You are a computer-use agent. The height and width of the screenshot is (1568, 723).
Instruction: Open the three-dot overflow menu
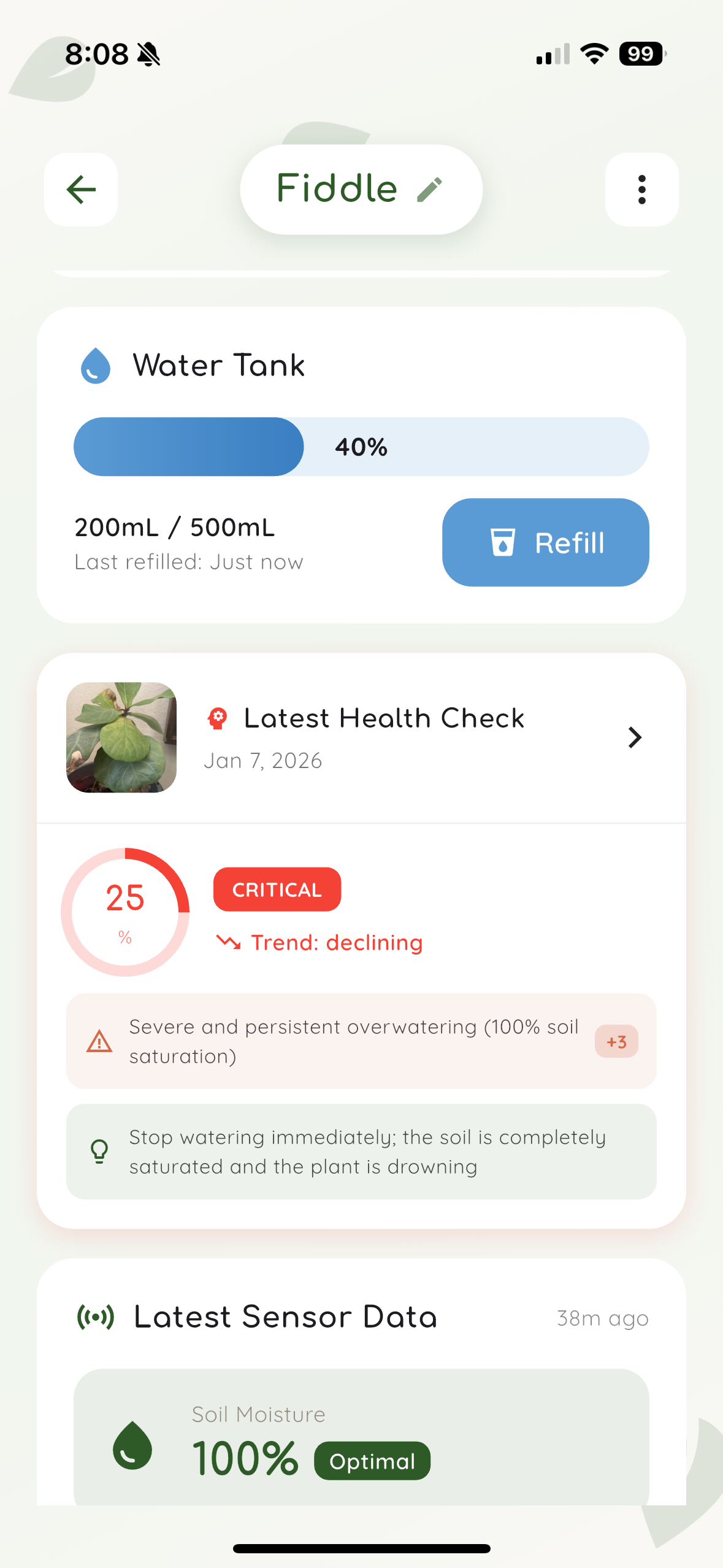click(641, 189)
